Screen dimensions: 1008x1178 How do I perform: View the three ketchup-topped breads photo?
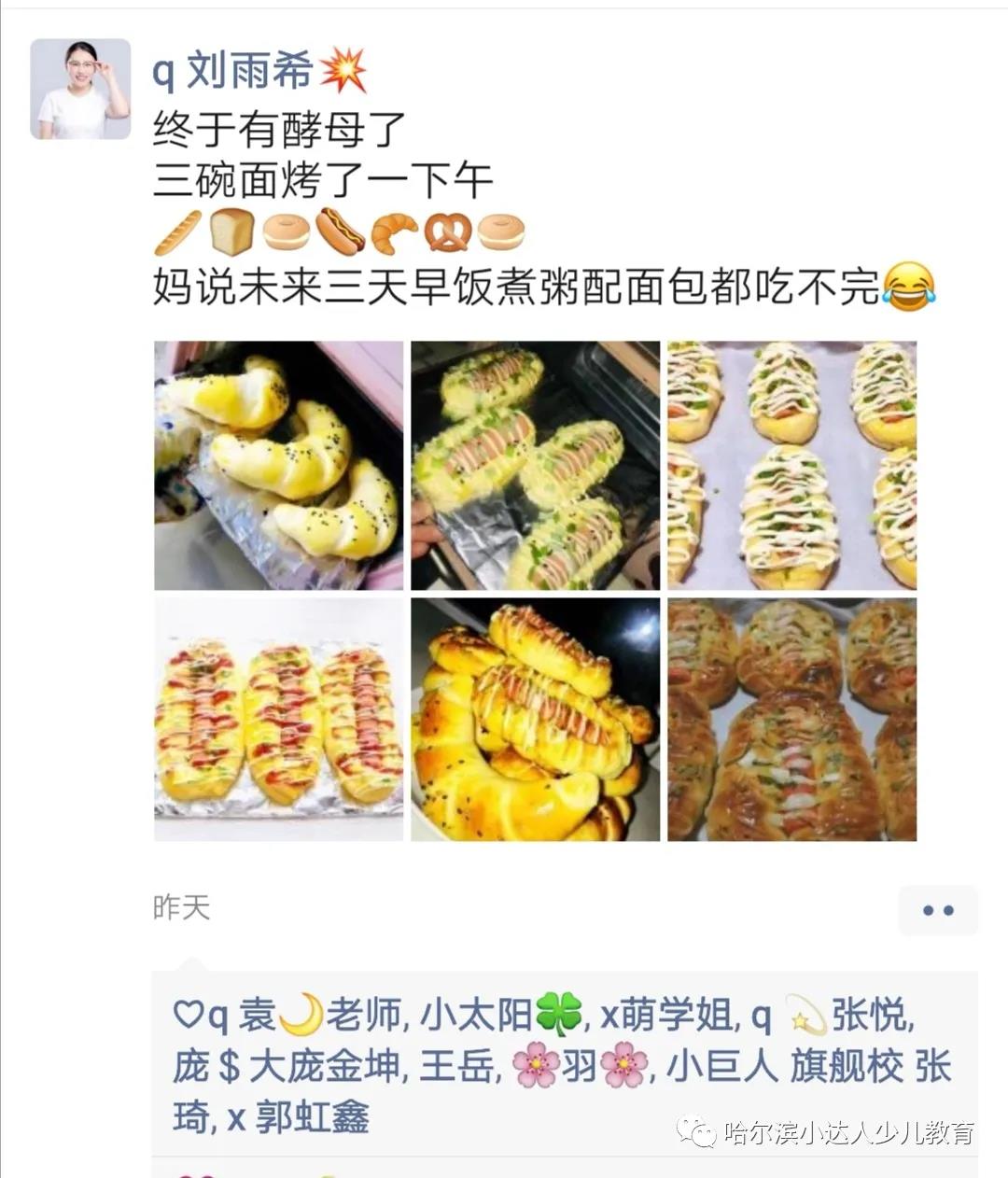click(x=278, y=720)
